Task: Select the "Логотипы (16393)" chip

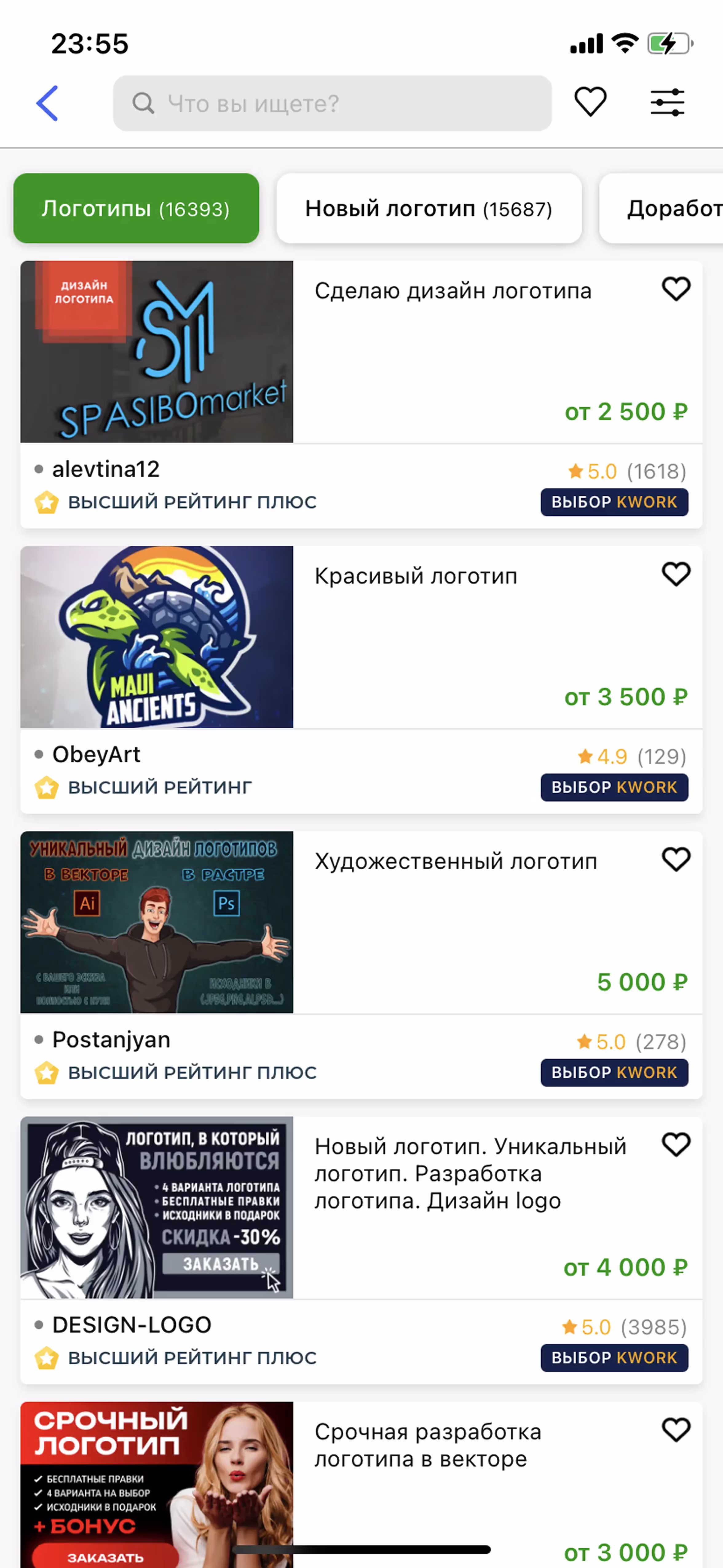Action: tap(136, 209)
